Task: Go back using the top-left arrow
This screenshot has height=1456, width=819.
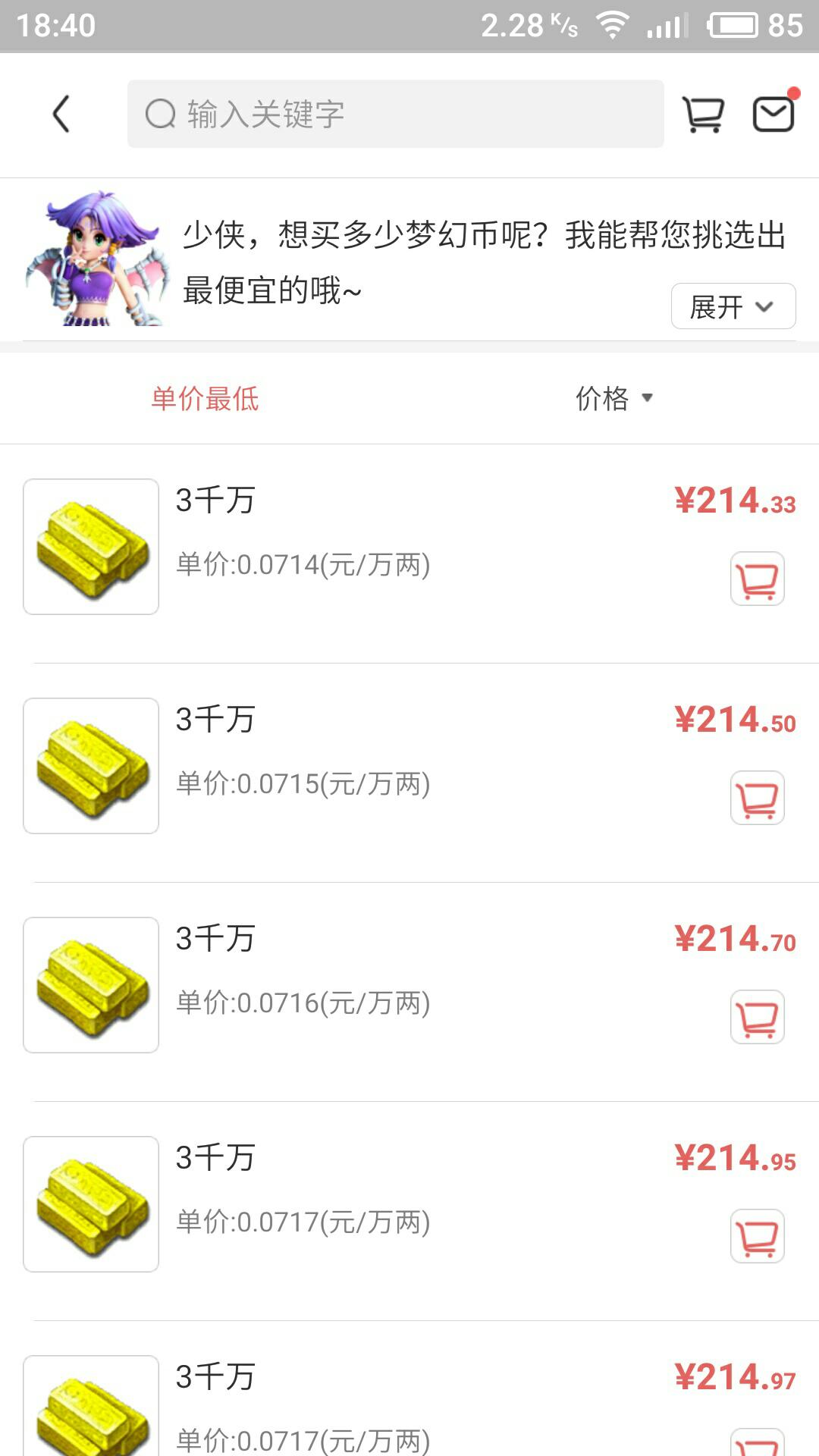Action: [x=61, y=115]
